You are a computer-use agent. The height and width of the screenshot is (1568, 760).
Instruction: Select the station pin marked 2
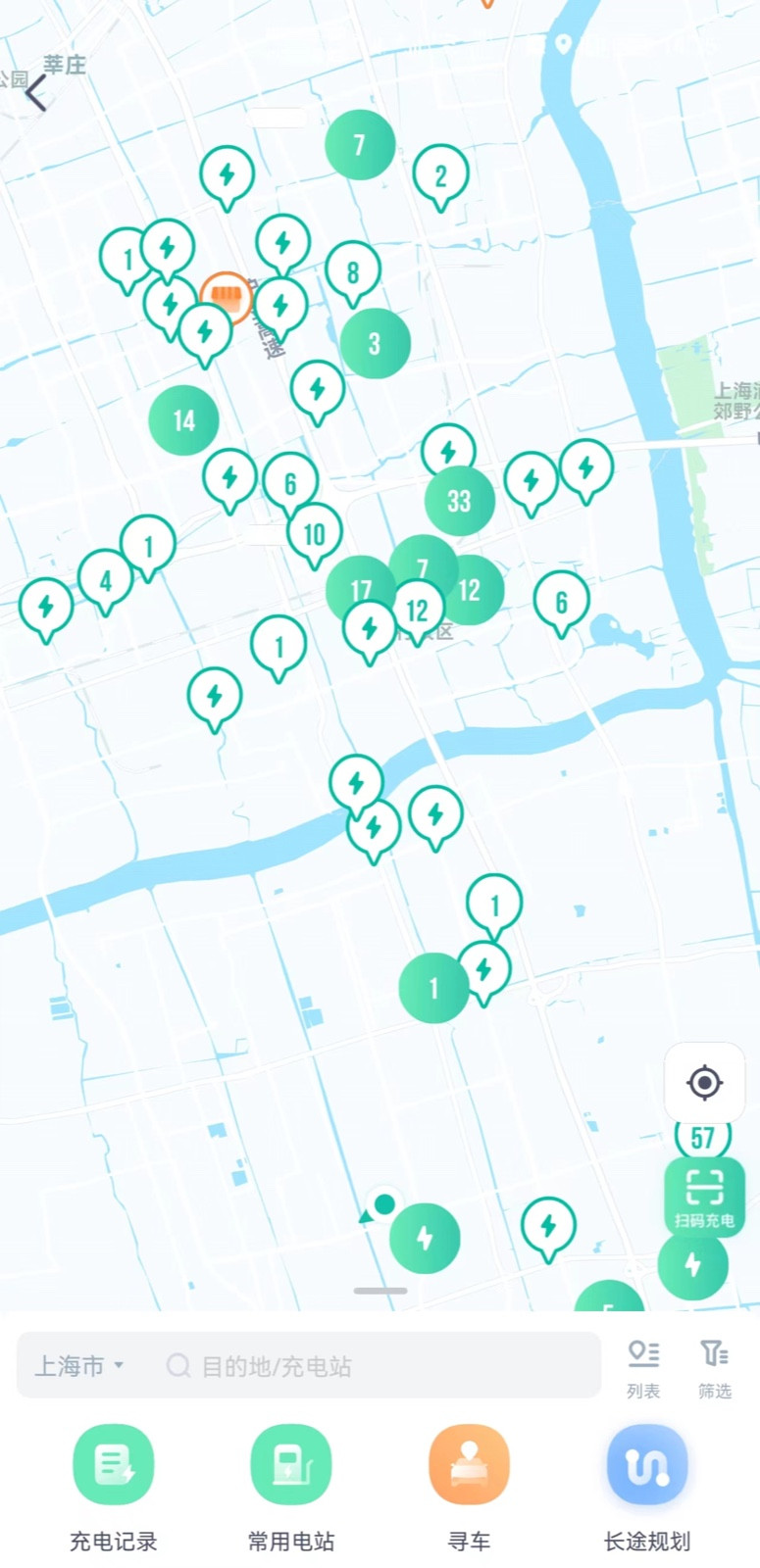coord(440,177)
